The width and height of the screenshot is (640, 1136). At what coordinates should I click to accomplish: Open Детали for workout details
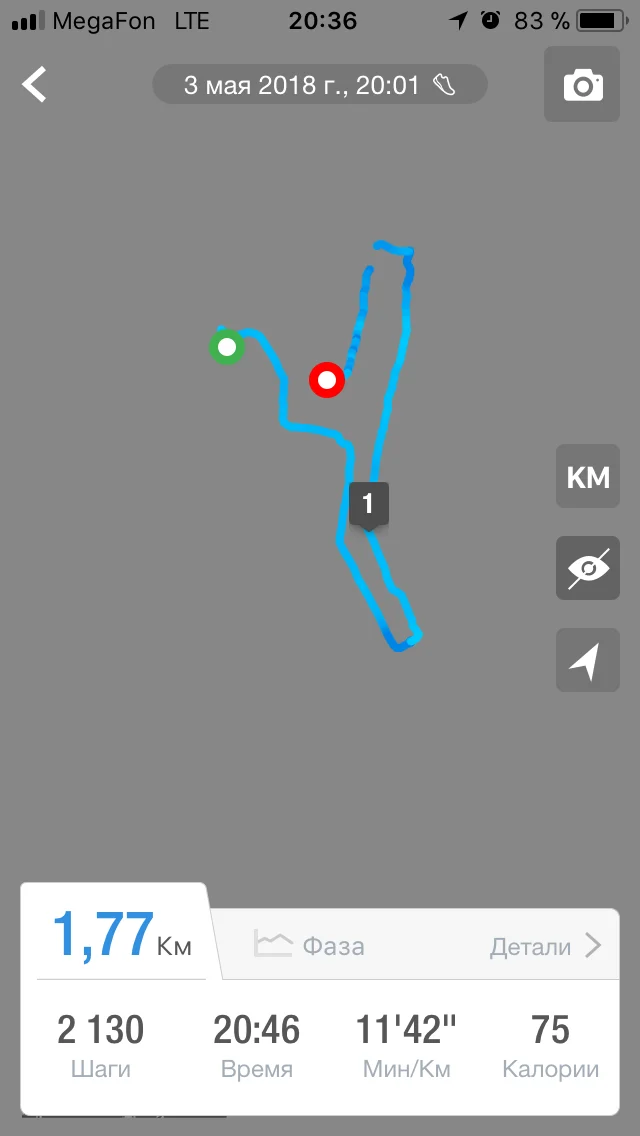(545, 946)
